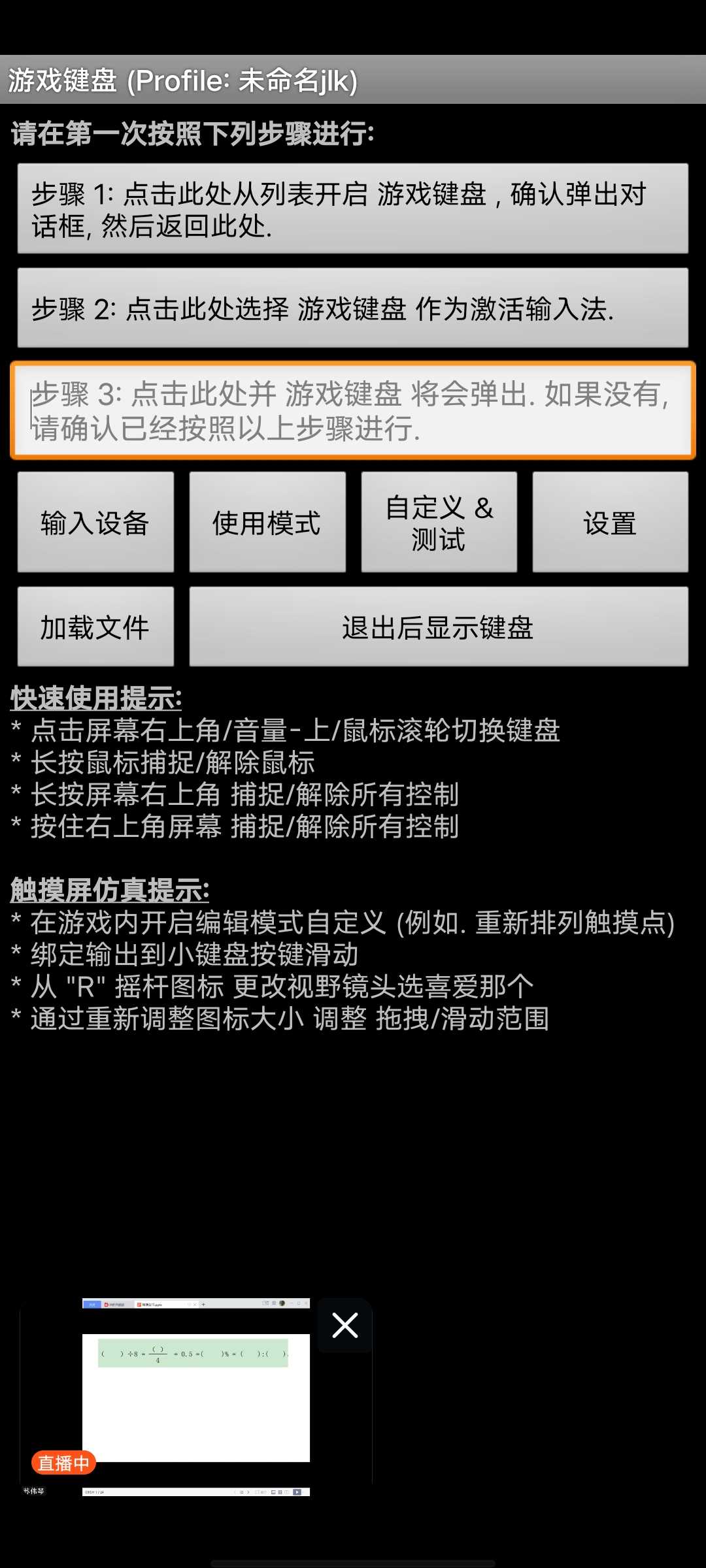The height and width of the screenshot is (1568, 706).
Task: Open 自定义 & 测试
Action: click(439, 523)
